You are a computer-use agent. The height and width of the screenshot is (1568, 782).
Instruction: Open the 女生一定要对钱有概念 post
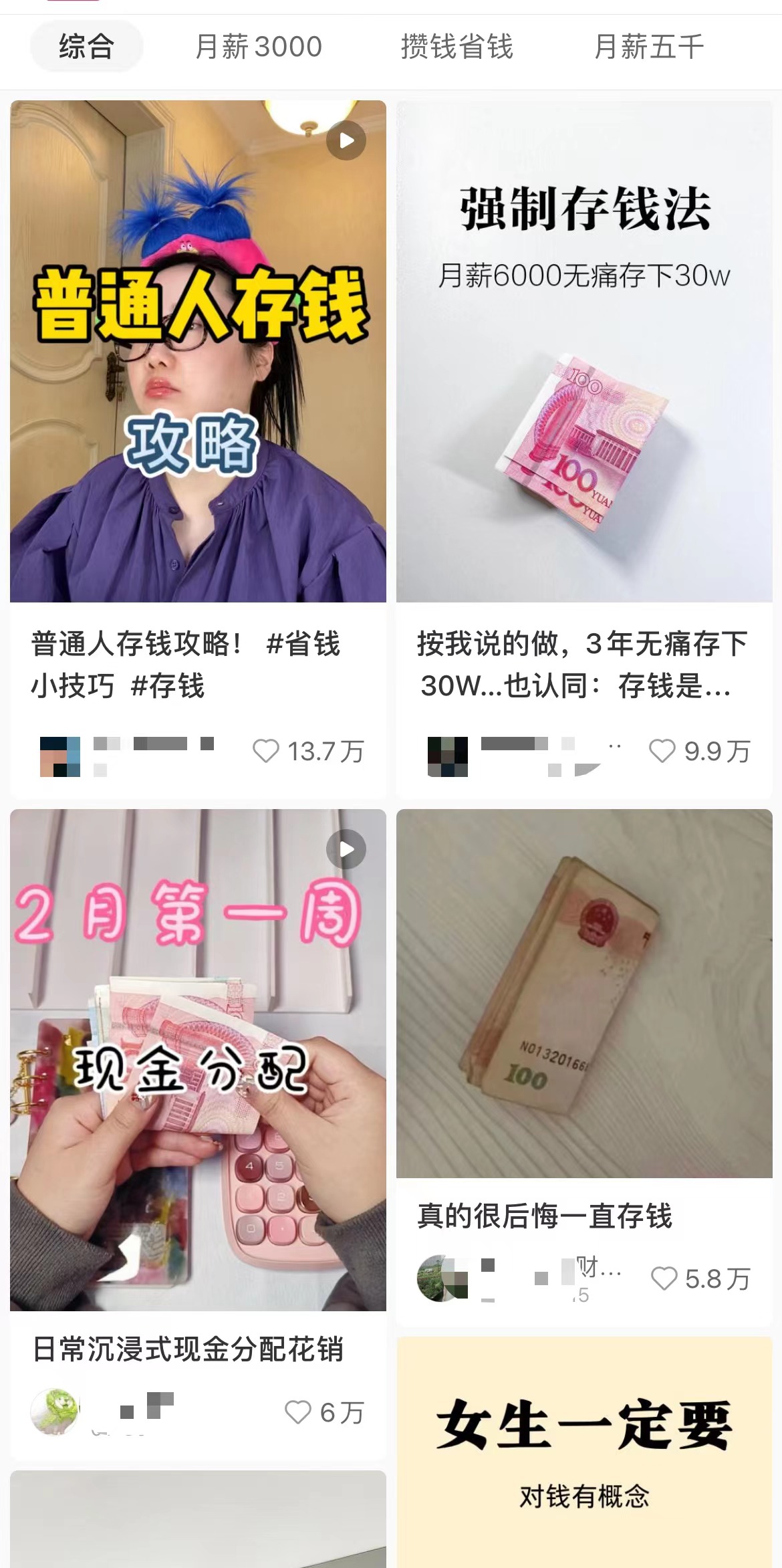click(584, 1451)
